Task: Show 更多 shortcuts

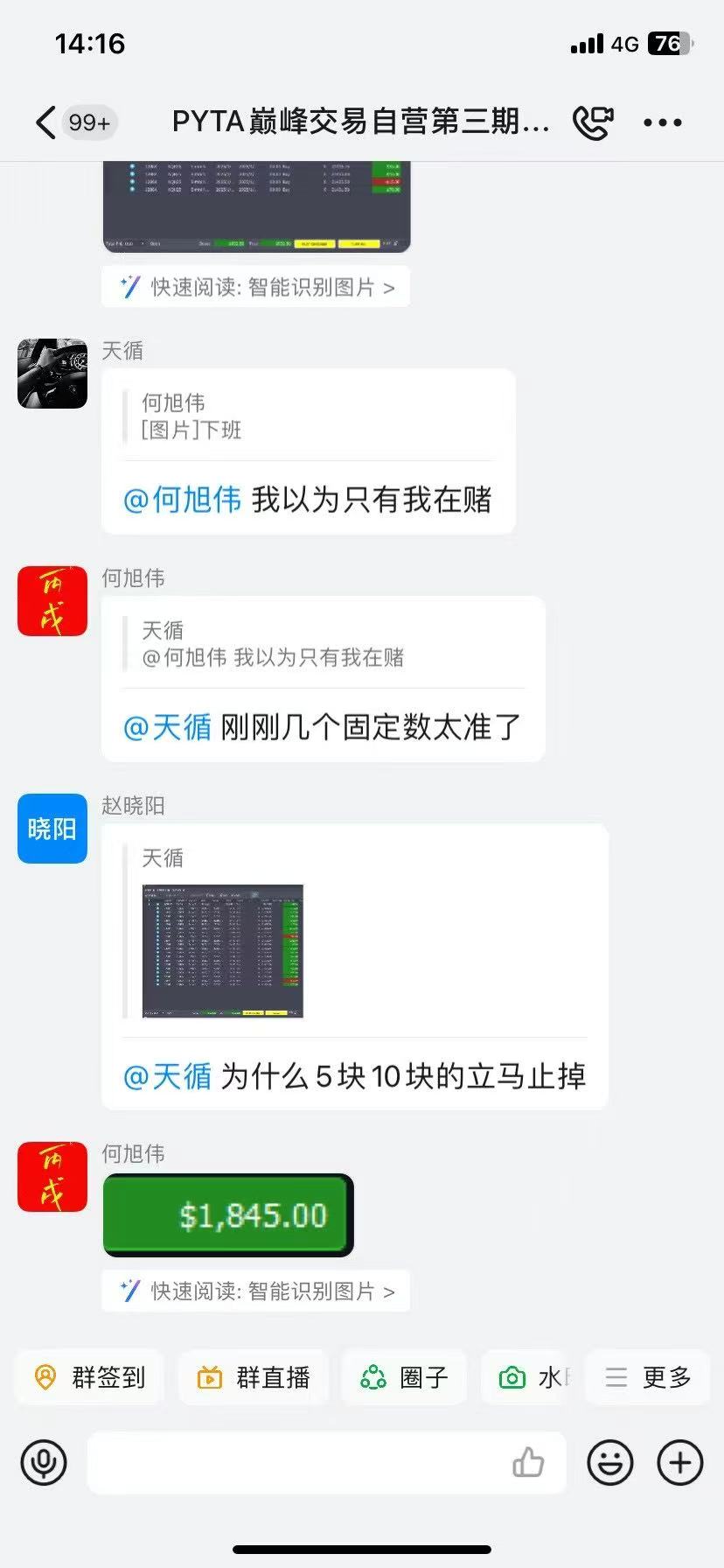Action: pyautogui.click(x=648, y=1377)
